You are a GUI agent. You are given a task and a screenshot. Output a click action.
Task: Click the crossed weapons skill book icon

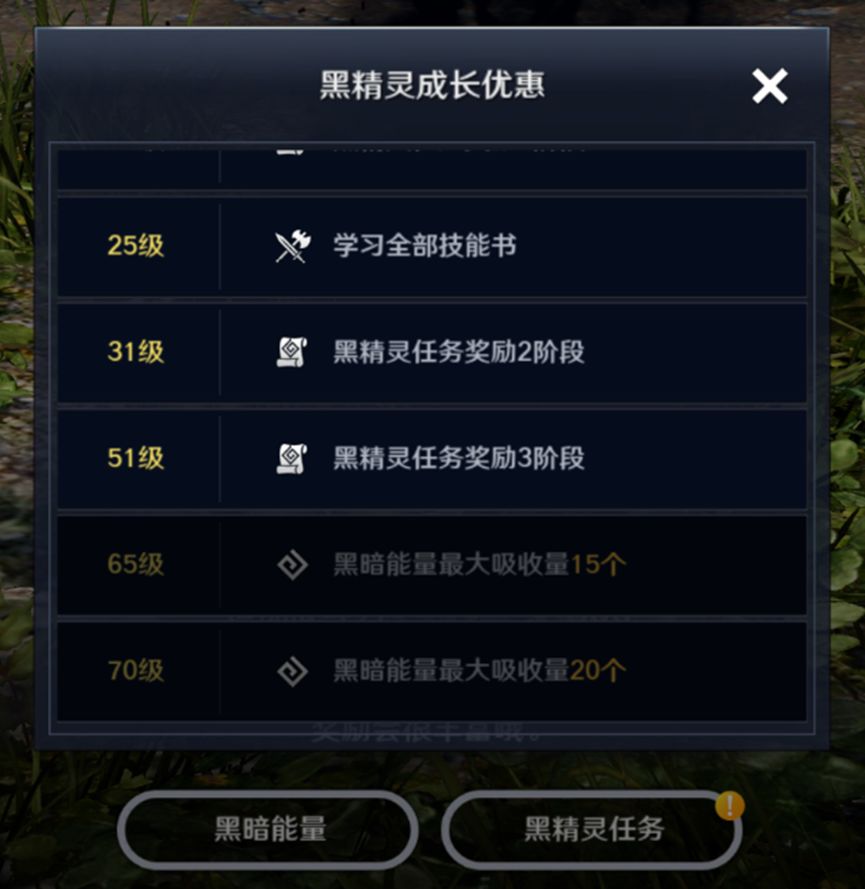coord(291,248)
